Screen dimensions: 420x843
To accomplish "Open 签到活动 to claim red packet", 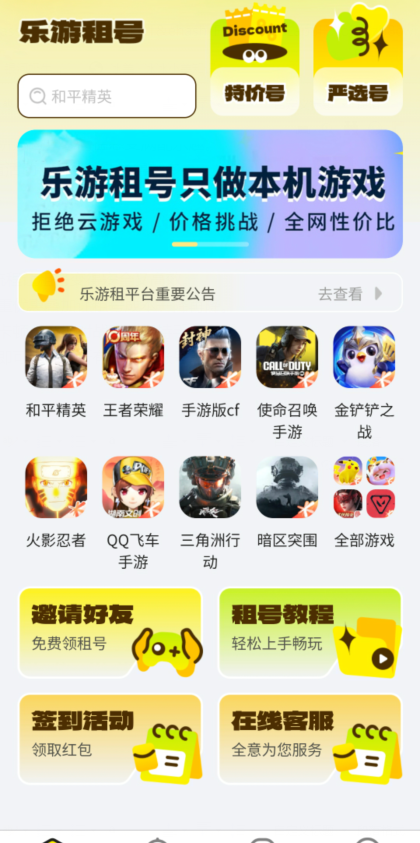I will (110, 739).
